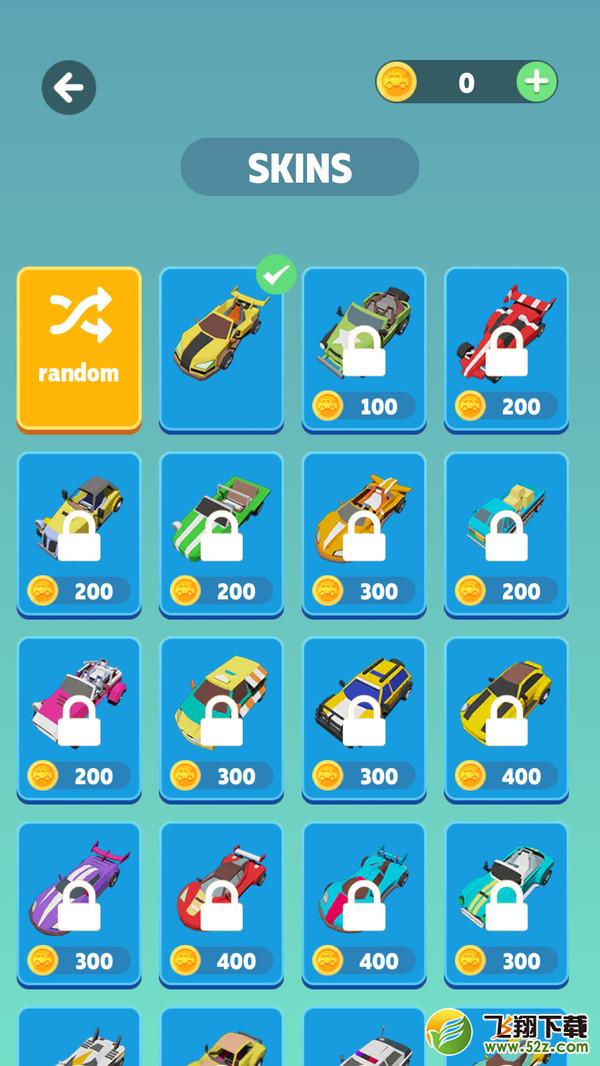Unlock the red formula racer skin
The height and width of the screenshot is (1066, 600).
pos(506,349)
